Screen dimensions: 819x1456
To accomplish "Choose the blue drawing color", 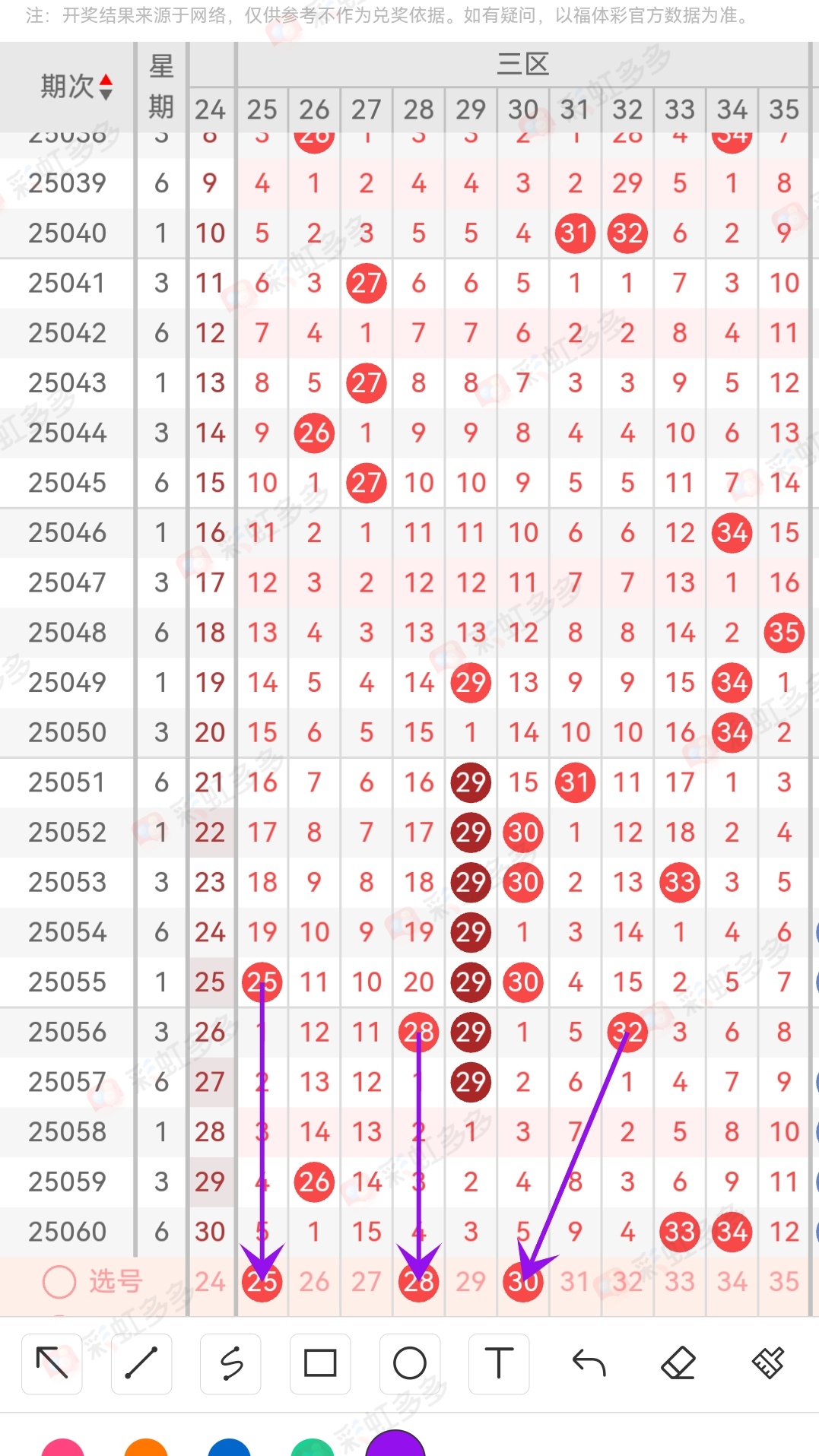I will pos(229,1448).
